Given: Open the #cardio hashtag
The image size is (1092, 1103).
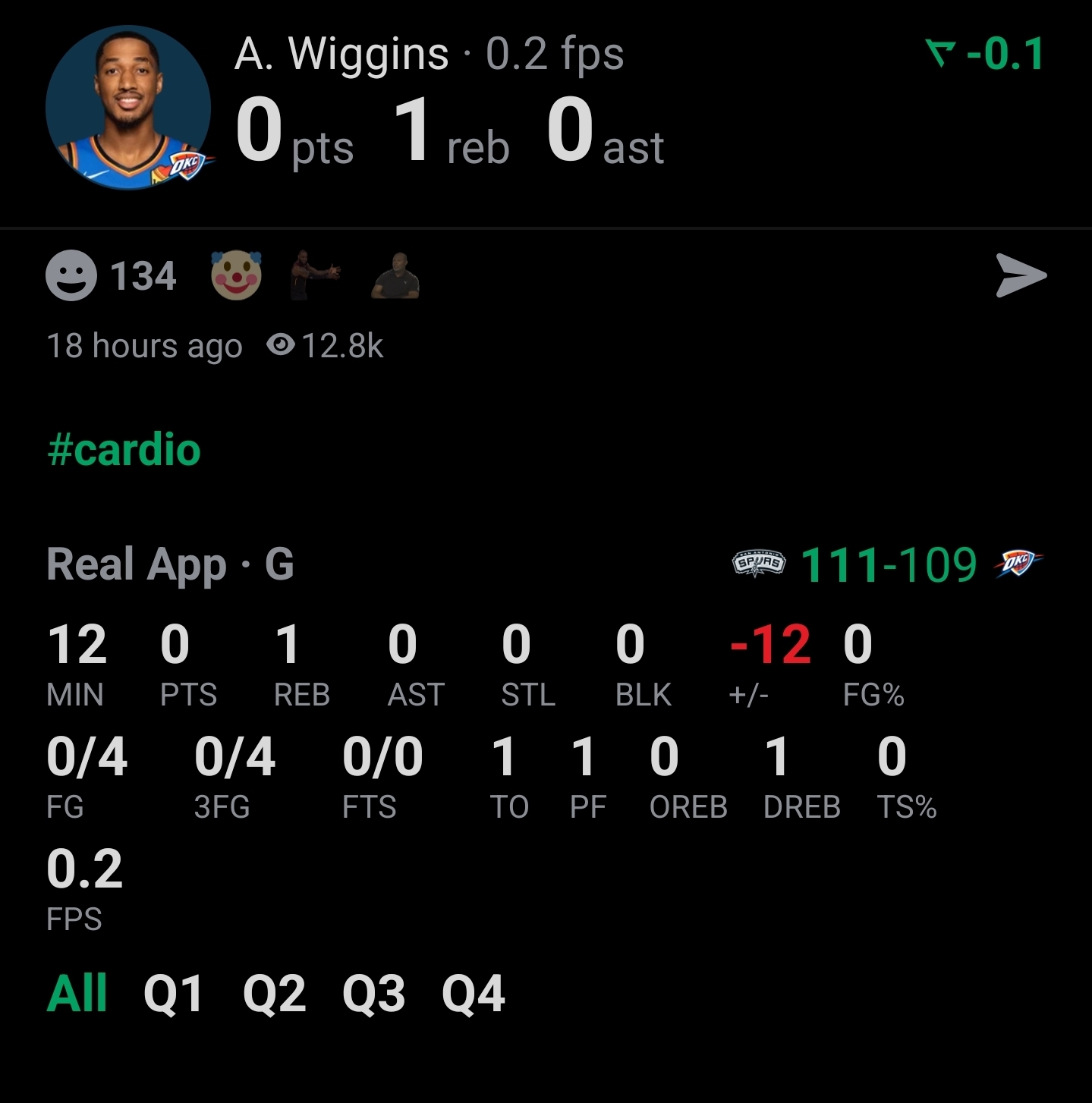Looking at the screenshot, I should point(124,450).
